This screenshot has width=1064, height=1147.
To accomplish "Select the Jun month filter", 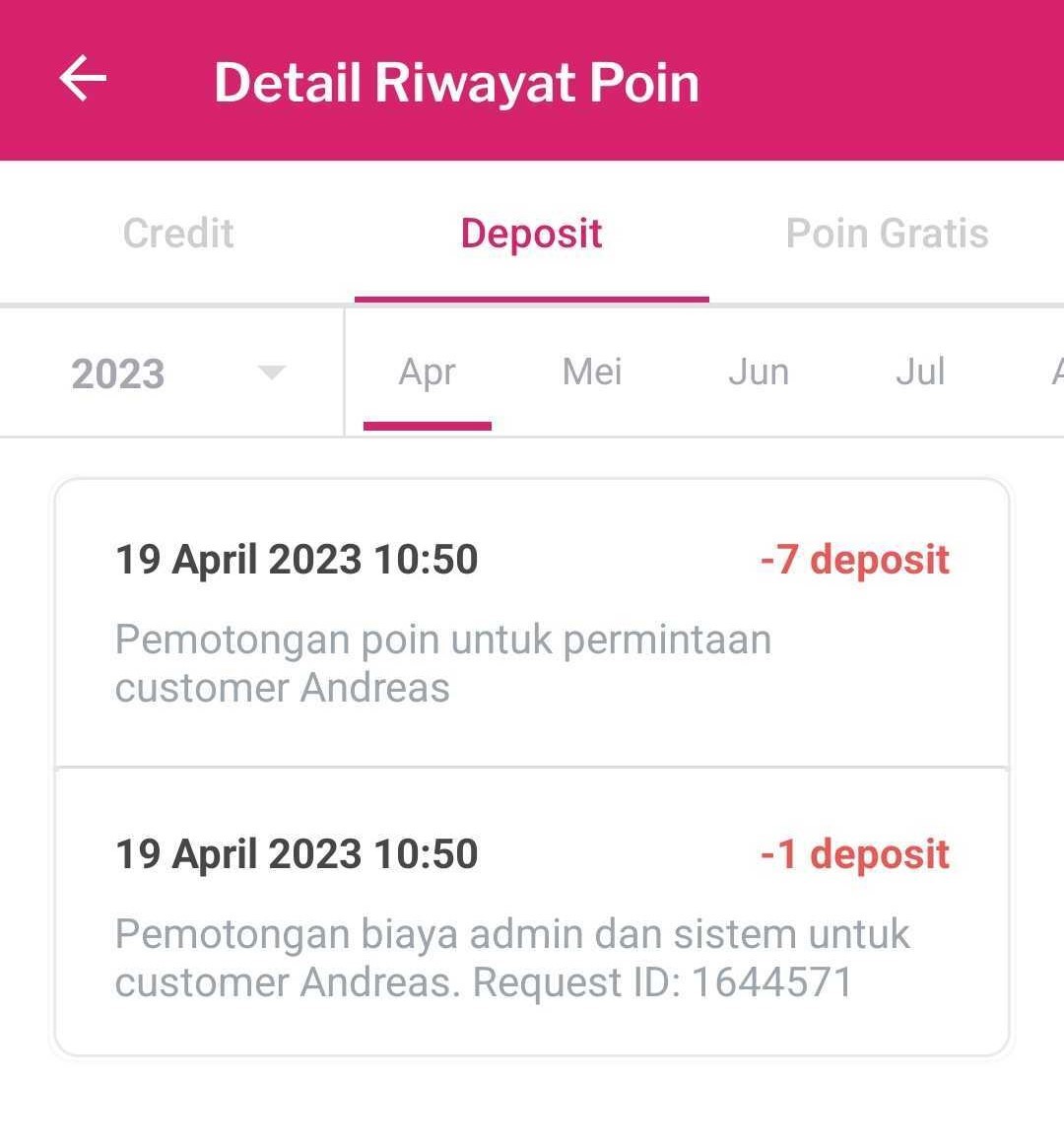I will click(x=758, y=372).
